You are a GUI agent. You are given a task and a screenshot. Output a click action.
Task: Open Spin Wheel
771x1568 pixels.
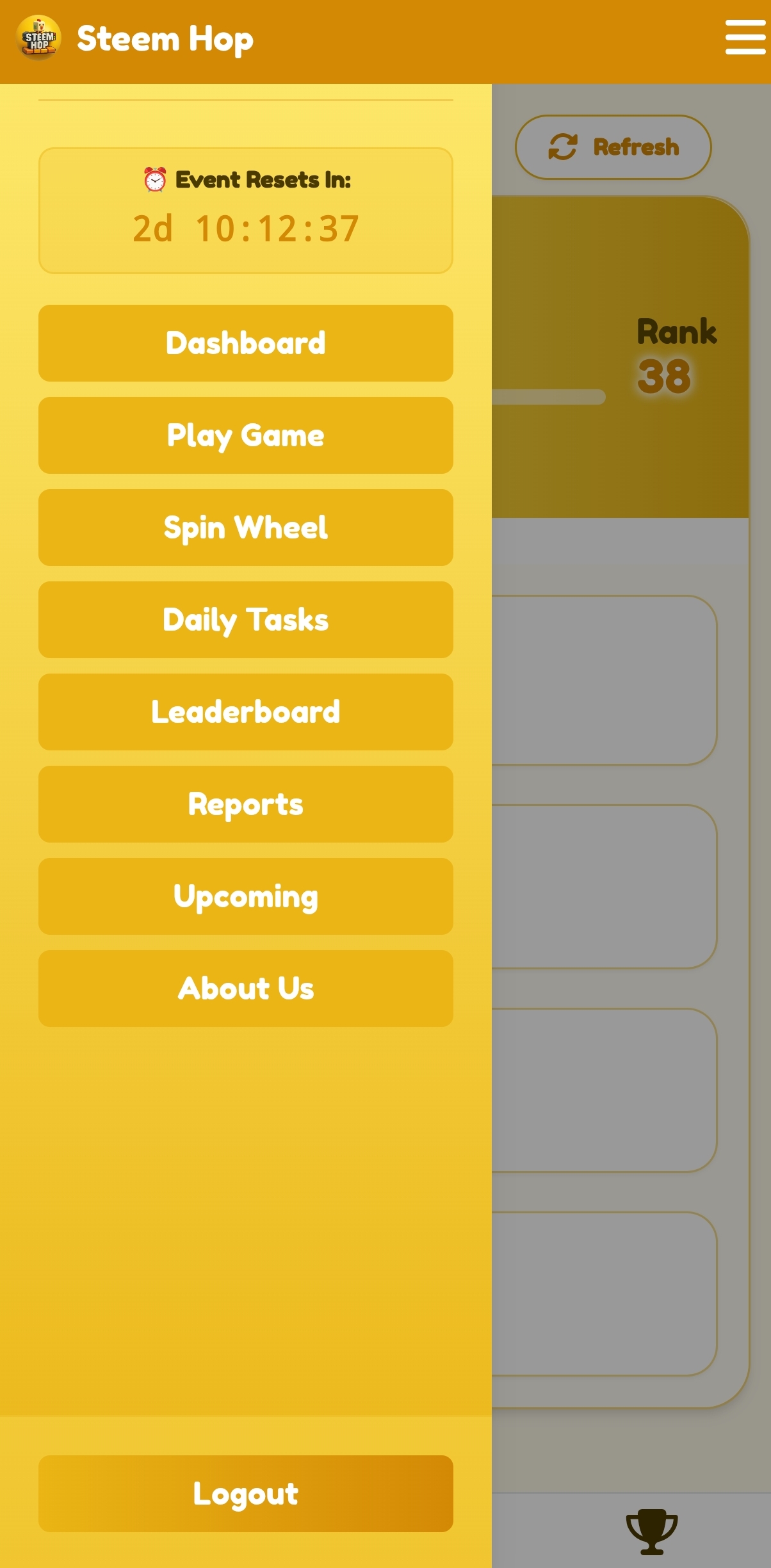(x=246, y=528)
